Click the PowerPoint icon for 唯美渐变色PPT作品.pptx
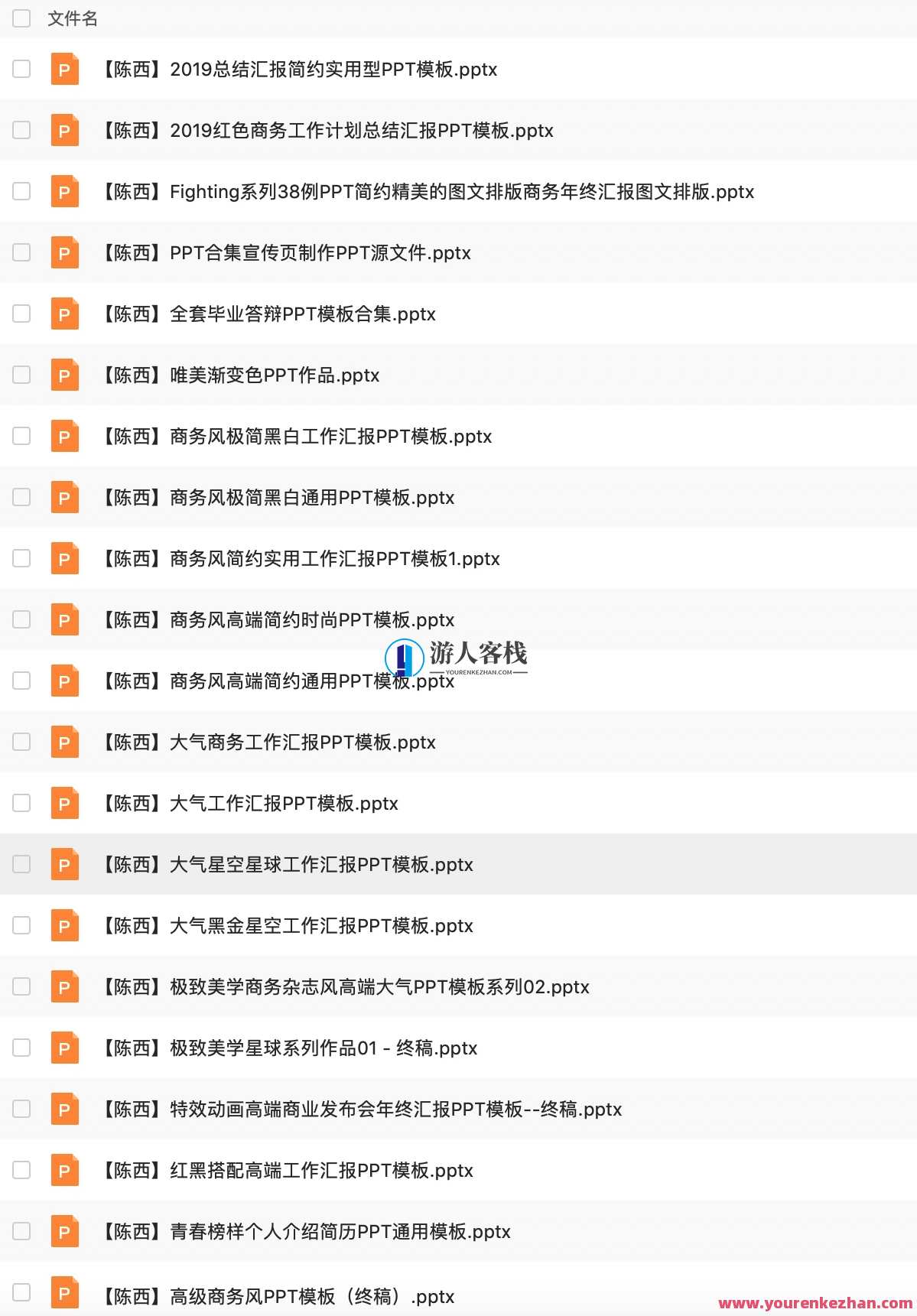Screen dimensions: 917x1316 64,375
